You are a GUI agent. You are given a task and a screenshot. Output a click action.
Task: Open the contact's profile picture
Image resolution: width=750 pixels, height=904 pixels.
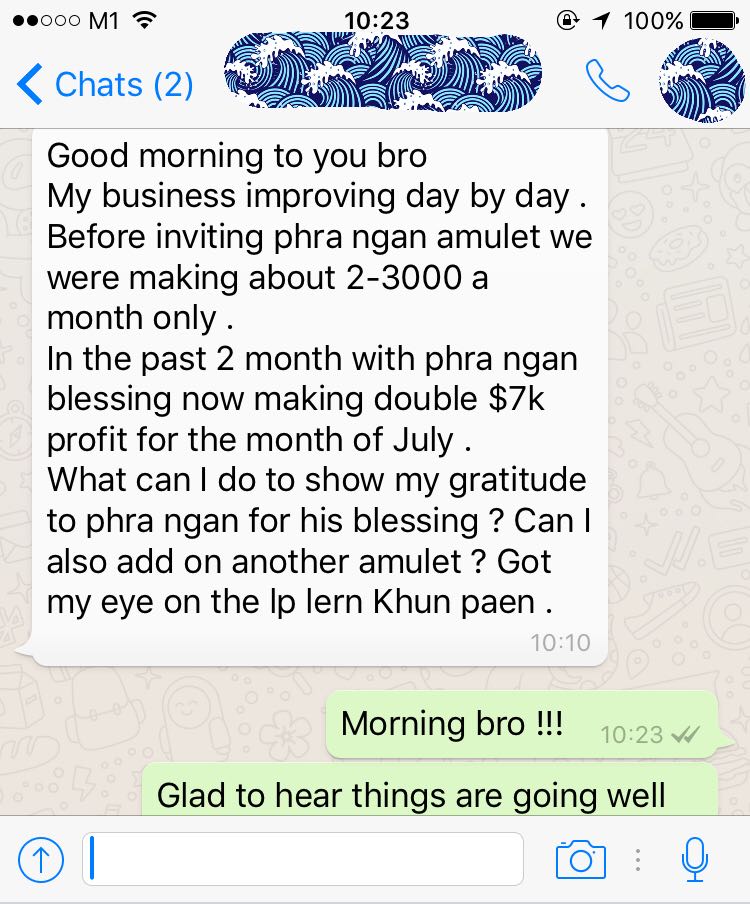click(702, 82)
